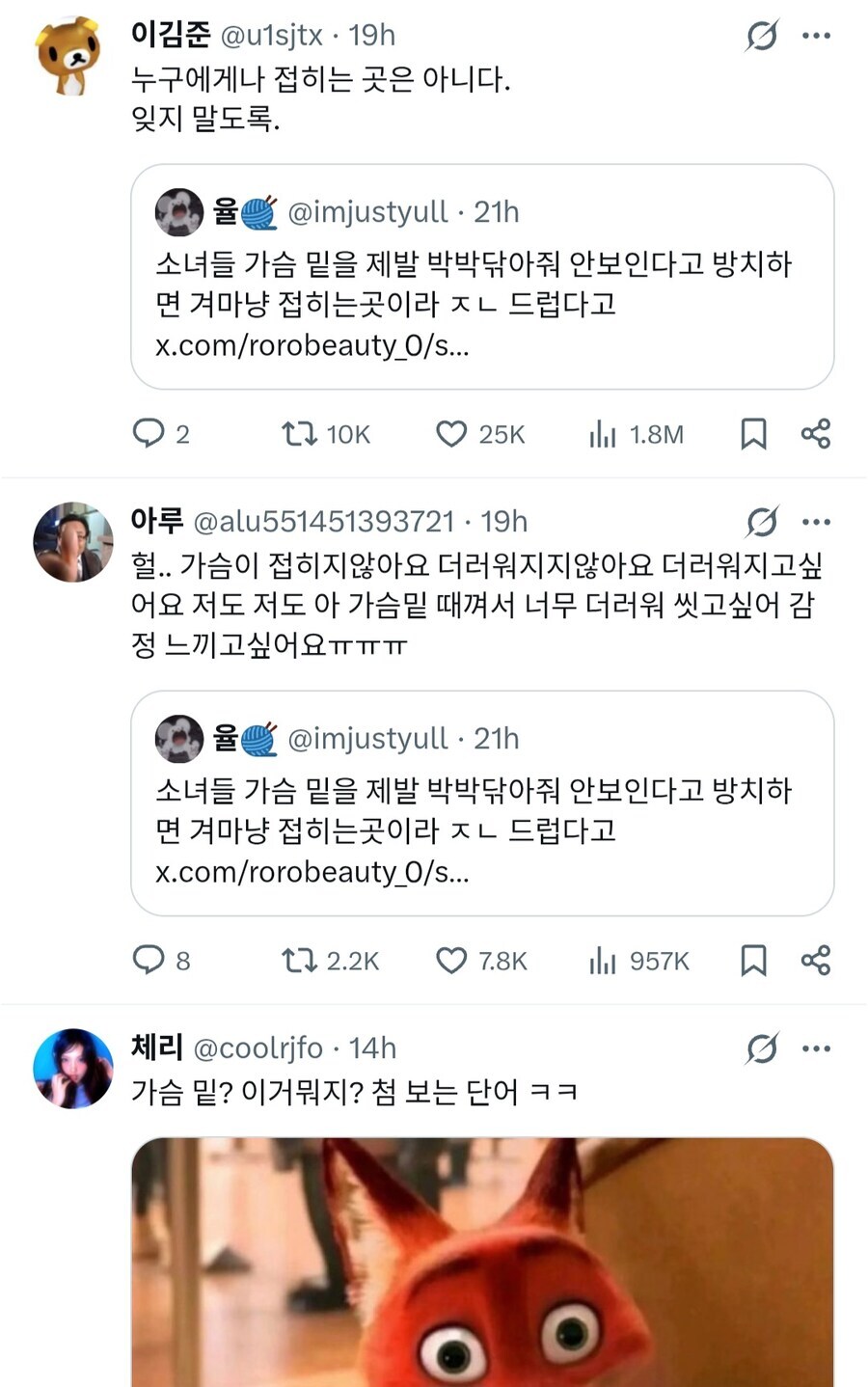Open the Grok actions icon on 체리's tweet
Viewport: 868px width, 1387px height.
[x=762, y=1047]
